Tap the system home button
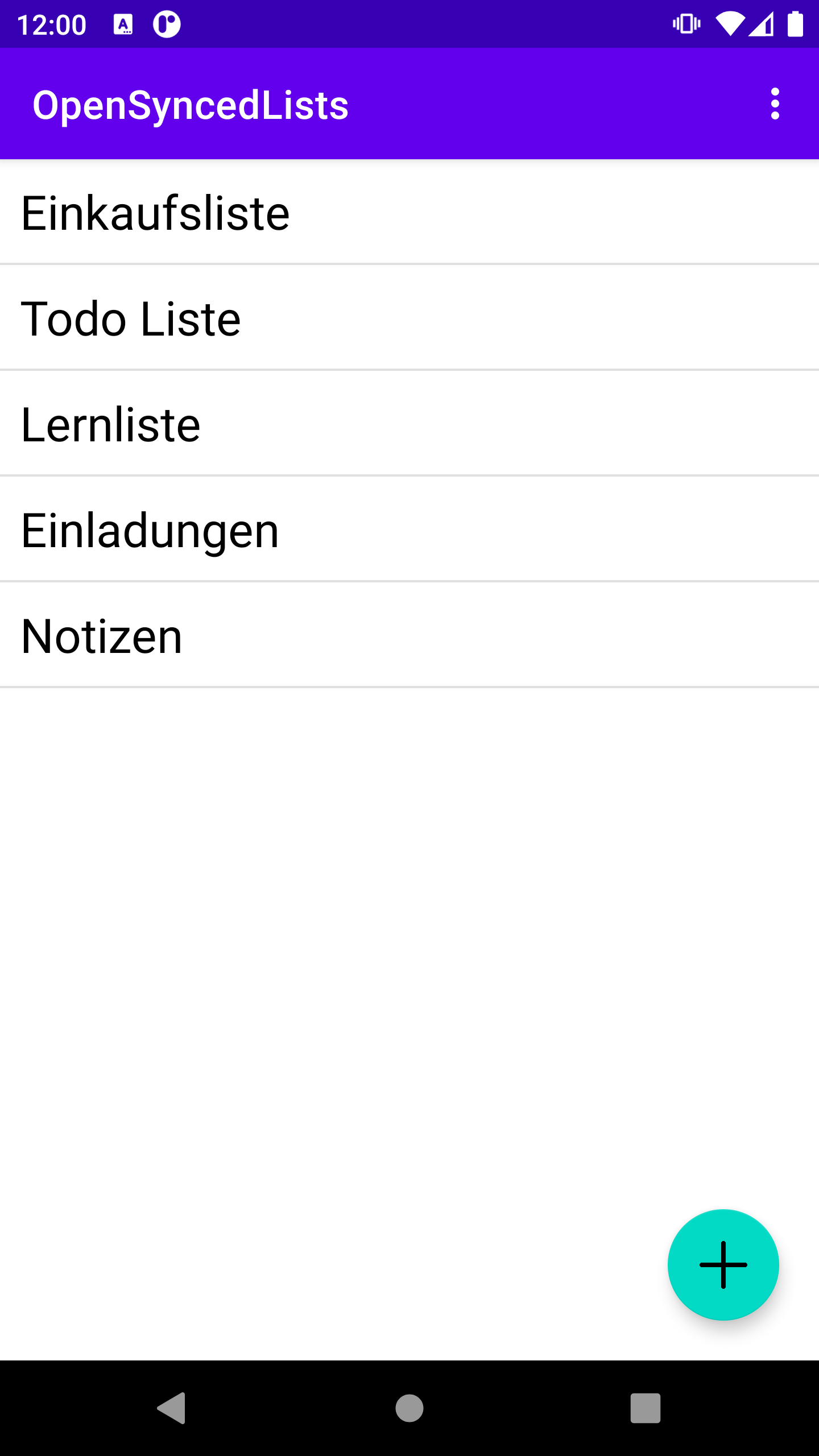819x1456 pixels. pos(409,1408)
